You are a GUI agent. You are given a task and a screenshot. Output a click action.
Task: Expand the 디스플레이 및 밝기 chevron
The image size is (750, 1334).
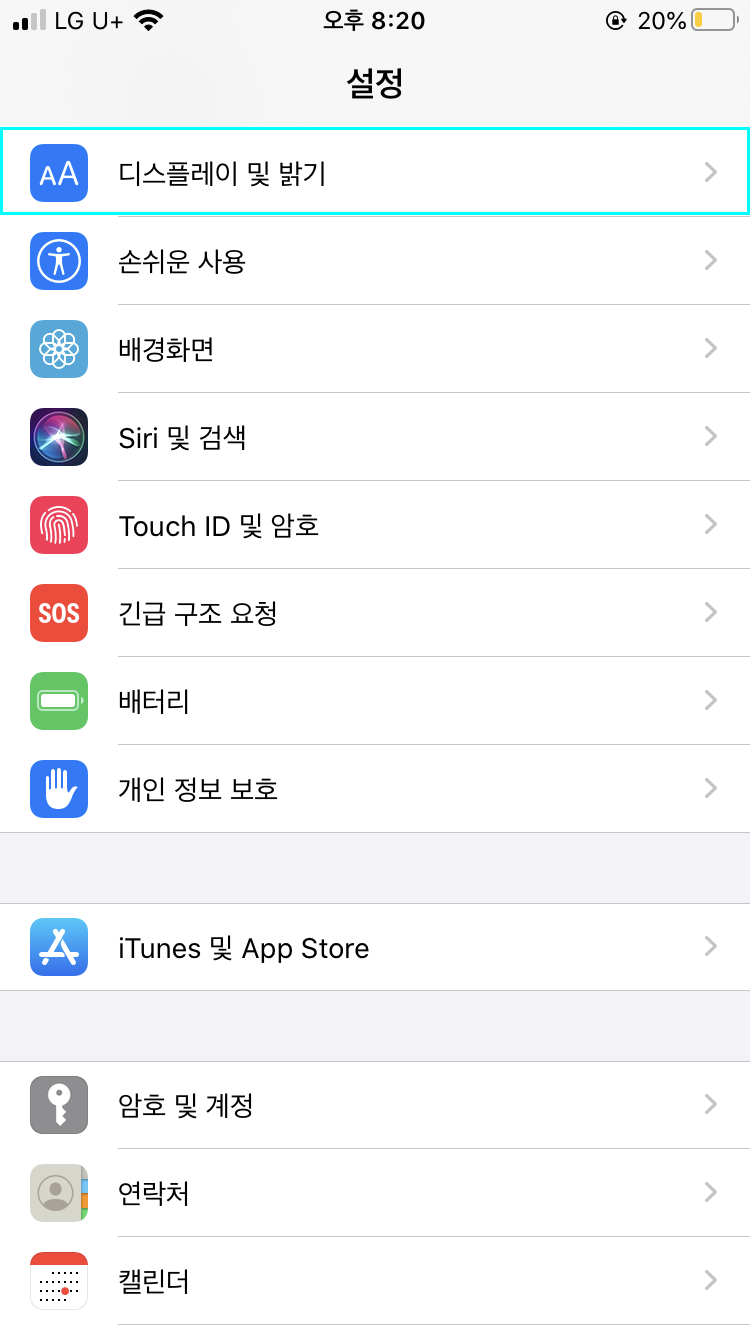point(710,173)
